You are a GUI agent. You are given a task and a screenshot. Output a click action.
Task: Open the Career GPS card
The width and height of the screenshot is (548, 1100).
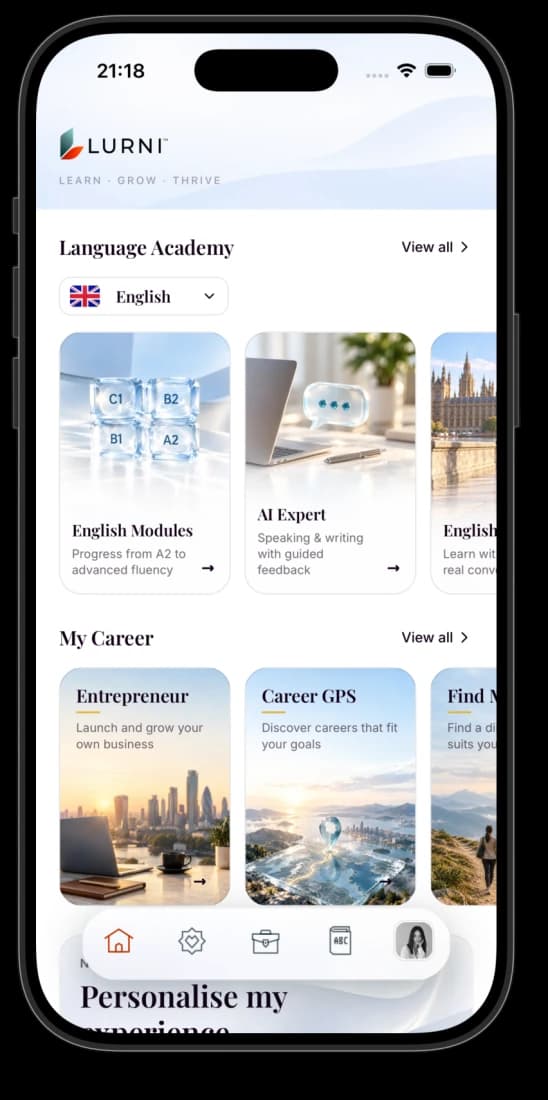(x=330, y=786)
